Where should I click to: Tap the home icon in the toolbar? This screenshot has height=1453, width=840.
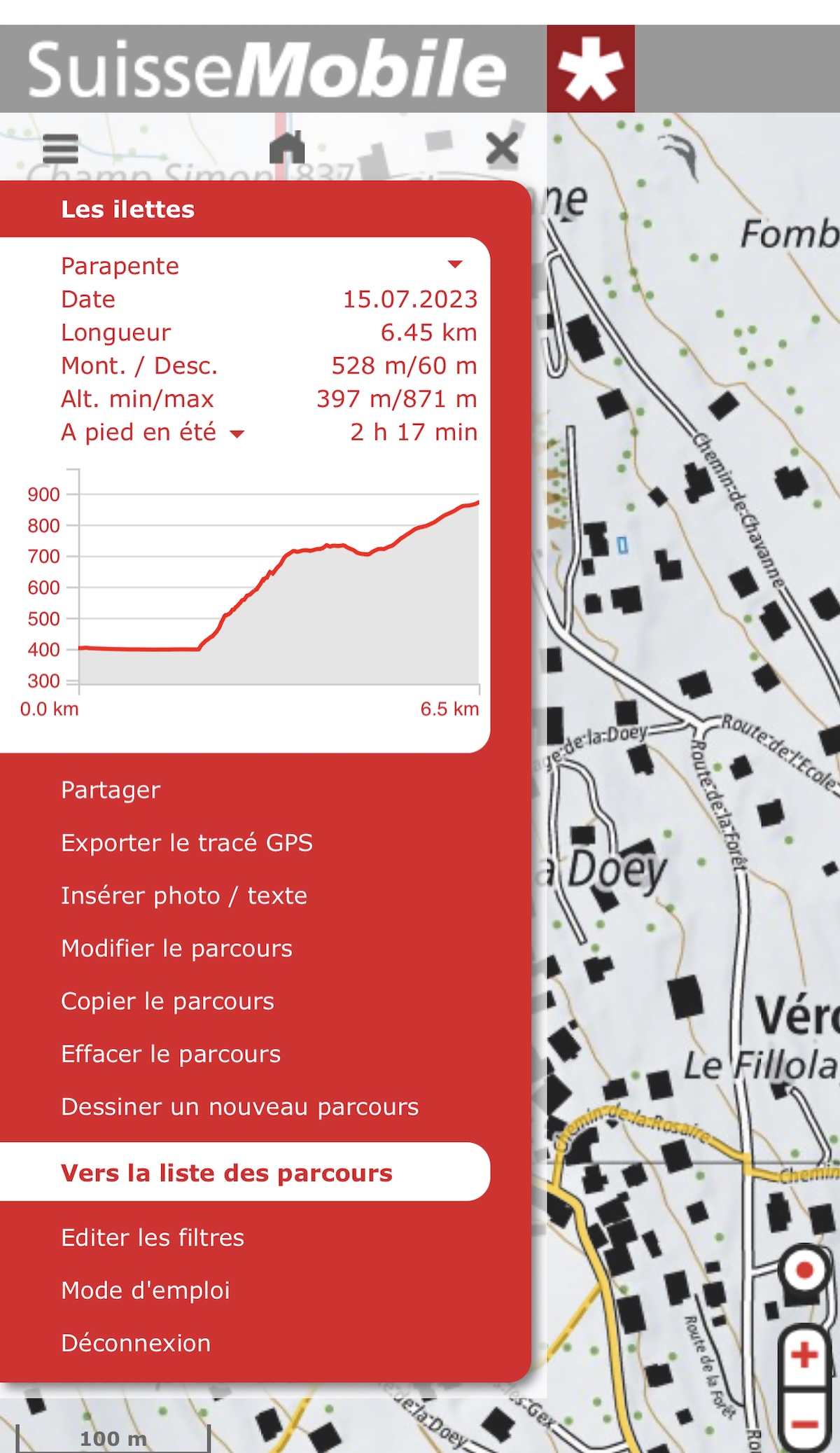[287, 147]
